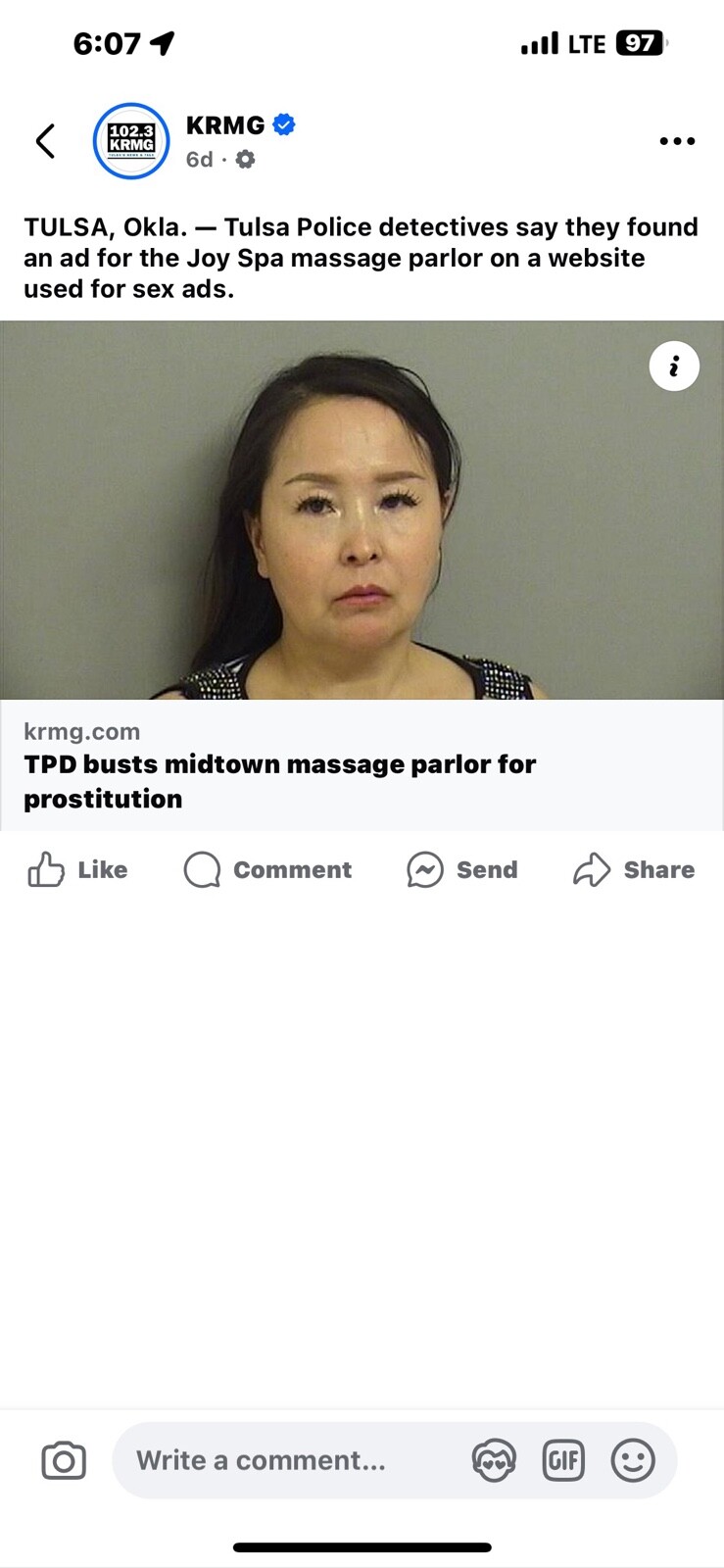Open the krmg.com article link card
The image size is (724, 1568).
[x=362, y=765]
